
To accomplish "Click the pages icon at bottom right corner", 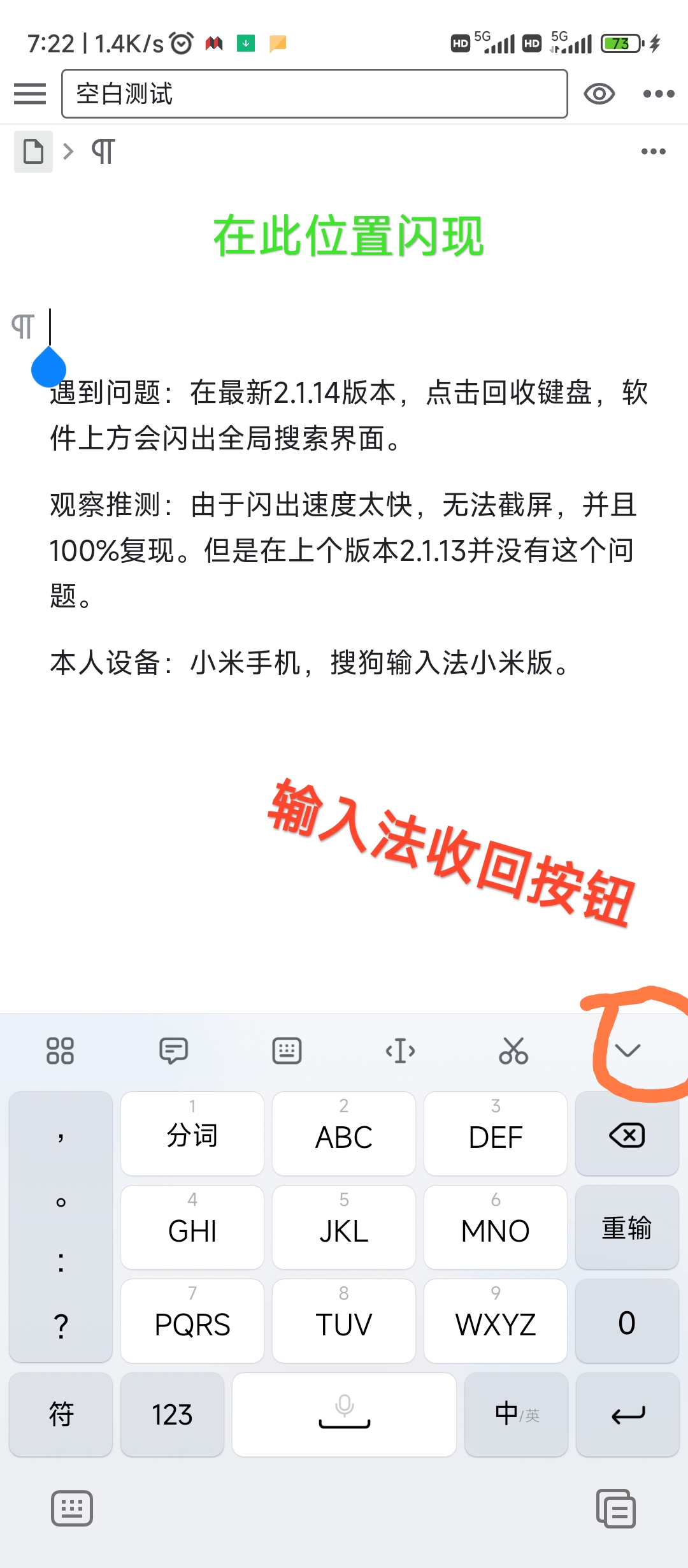I will click(615, 1507).
